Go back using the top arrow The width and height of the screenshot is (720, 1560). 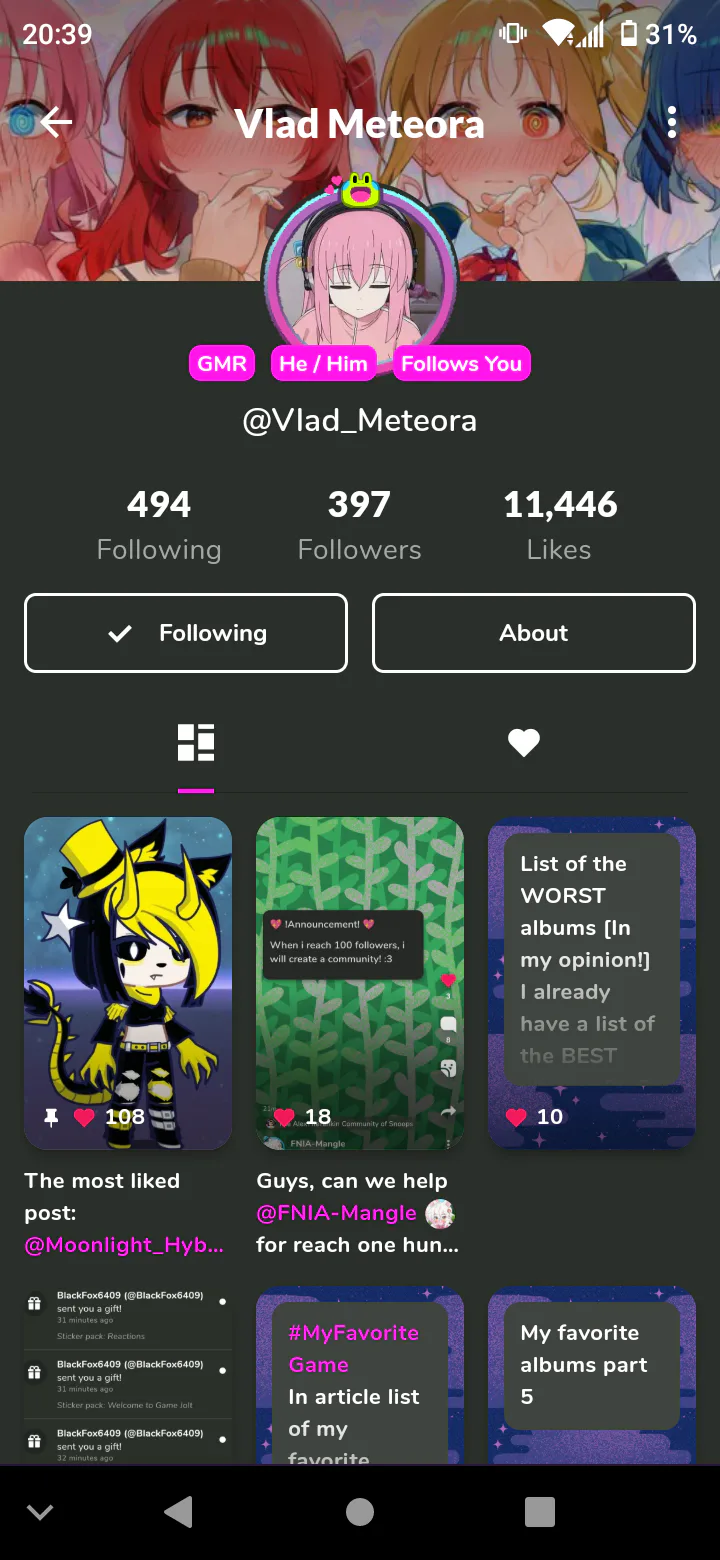click(56, 123)
